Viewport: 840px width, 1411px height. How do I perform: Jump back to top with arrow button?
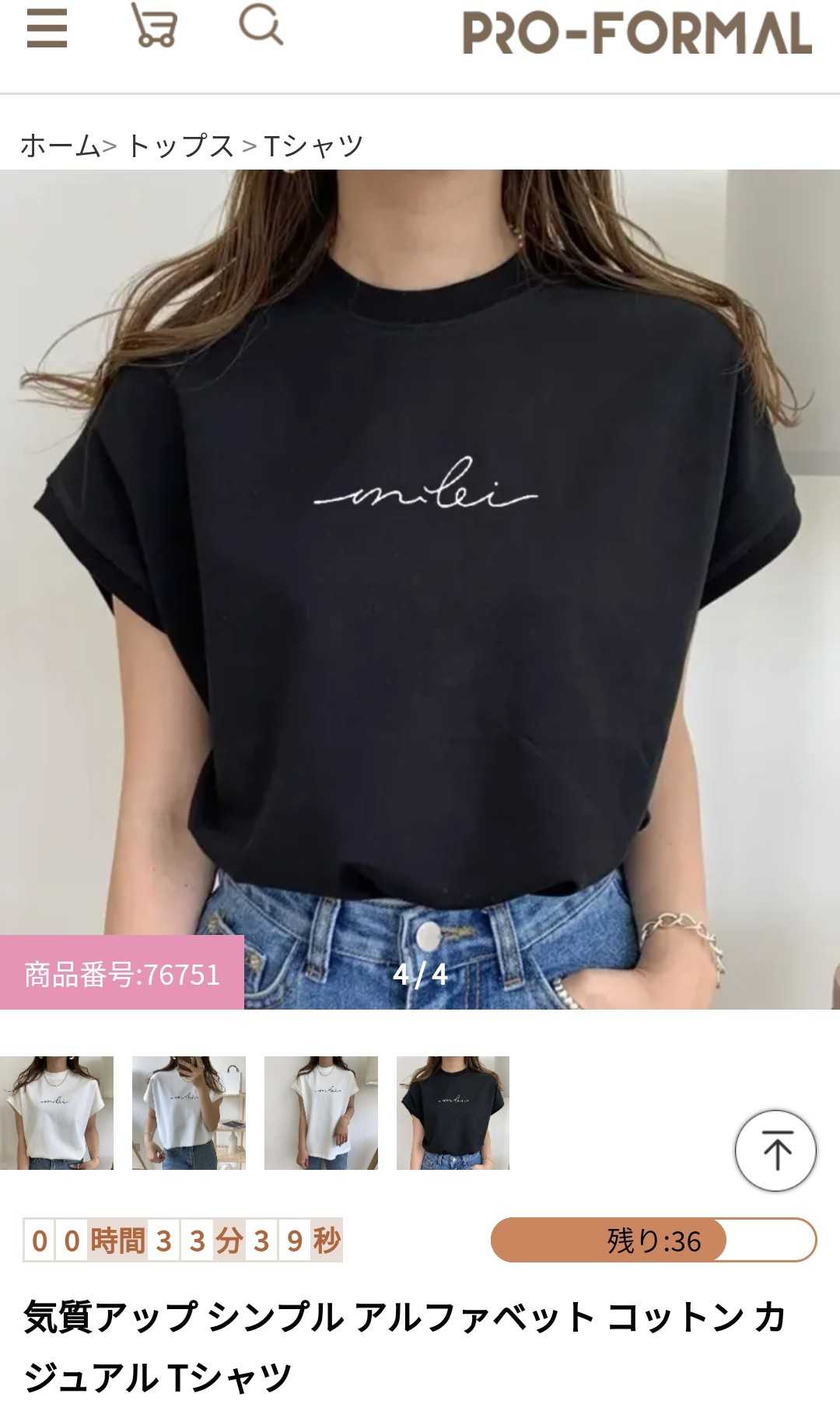[775, 1151]
